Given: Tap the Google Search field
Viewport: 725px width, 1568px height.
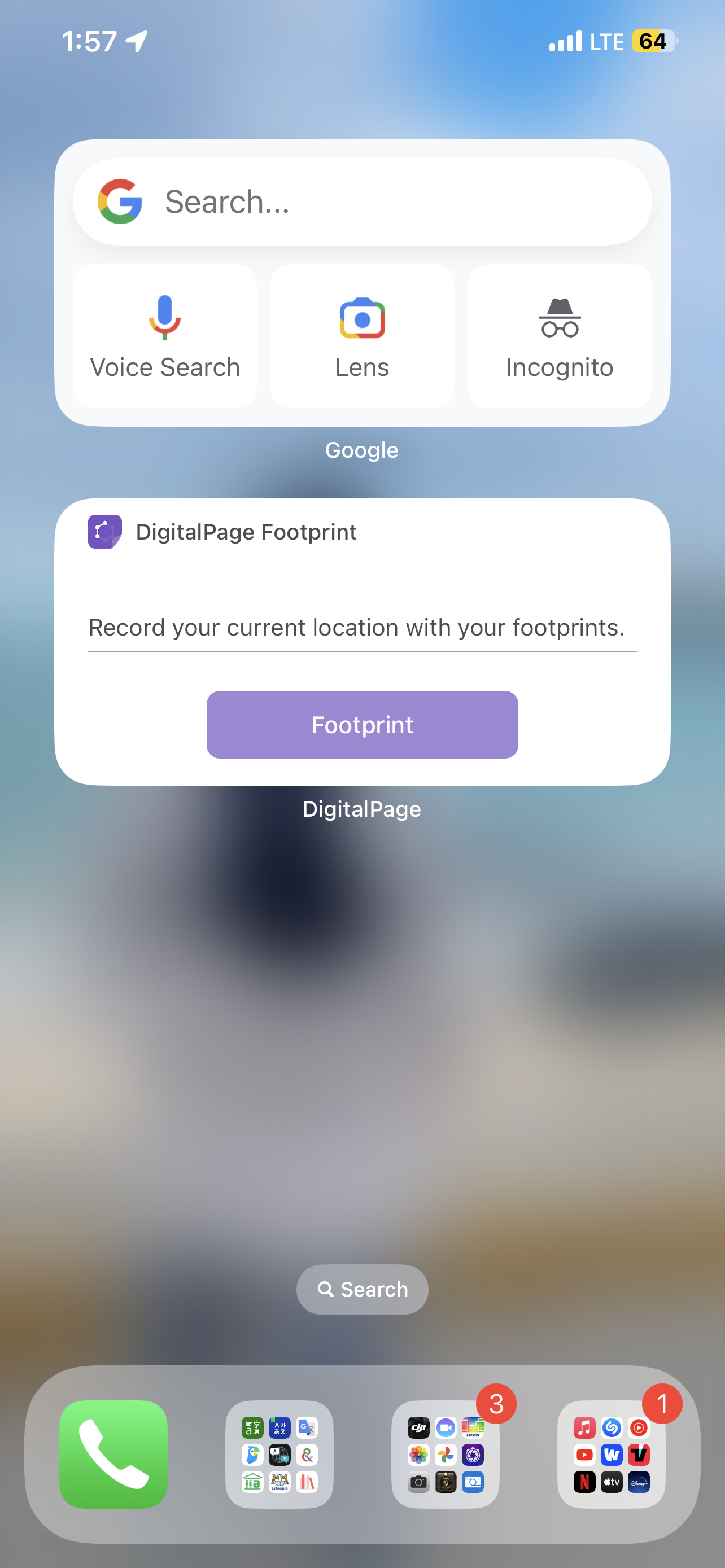Looking at the screenshot, I should [x=362, y=202].
